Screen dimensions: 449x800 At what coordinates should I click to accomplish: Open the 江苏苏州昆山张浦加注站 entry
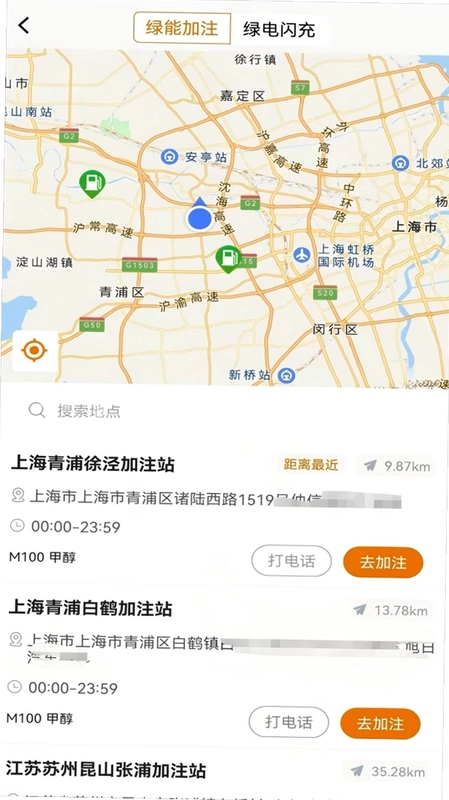106,770
